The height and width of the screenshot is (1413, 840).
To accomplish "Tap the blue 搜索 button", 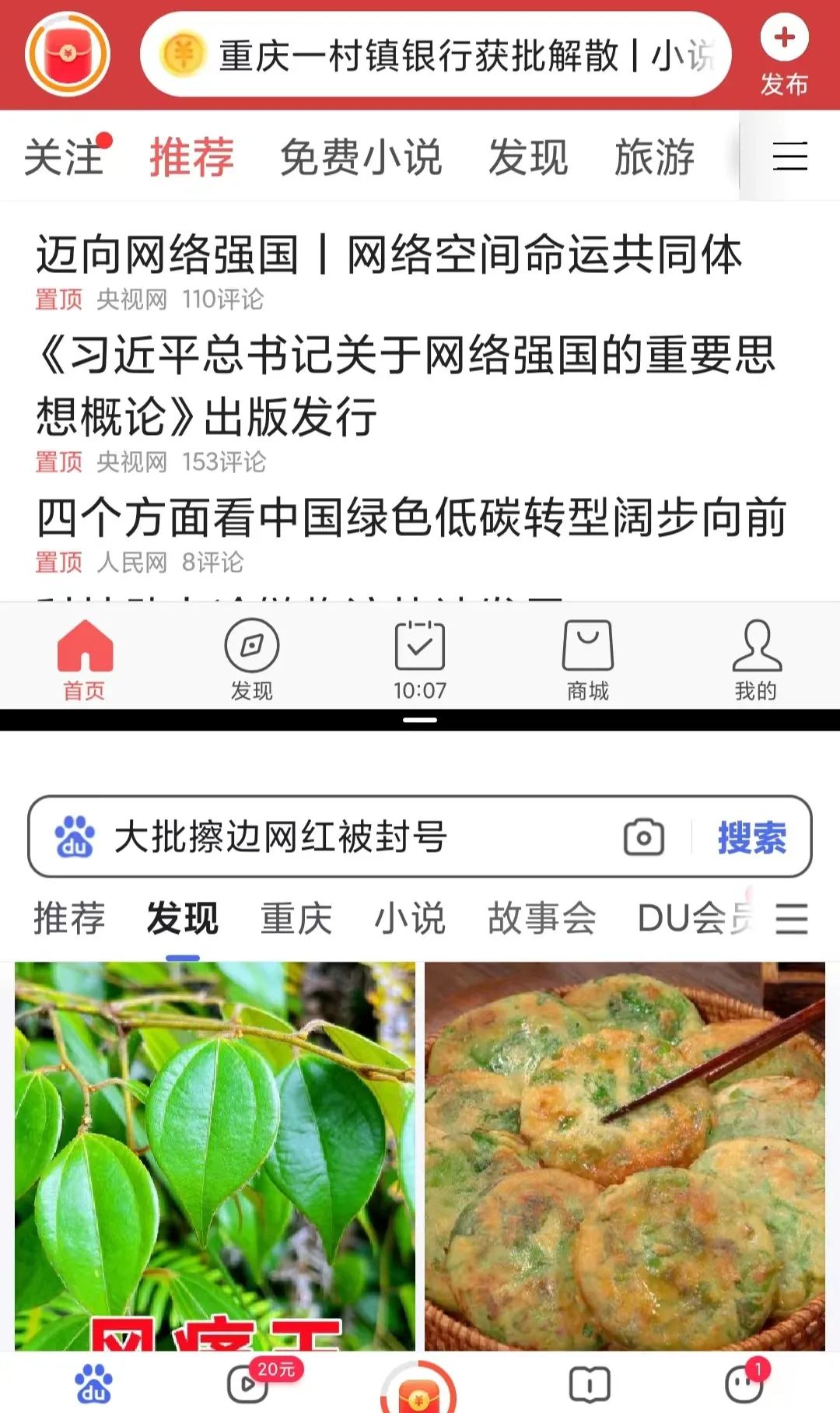I will [751, 837].
